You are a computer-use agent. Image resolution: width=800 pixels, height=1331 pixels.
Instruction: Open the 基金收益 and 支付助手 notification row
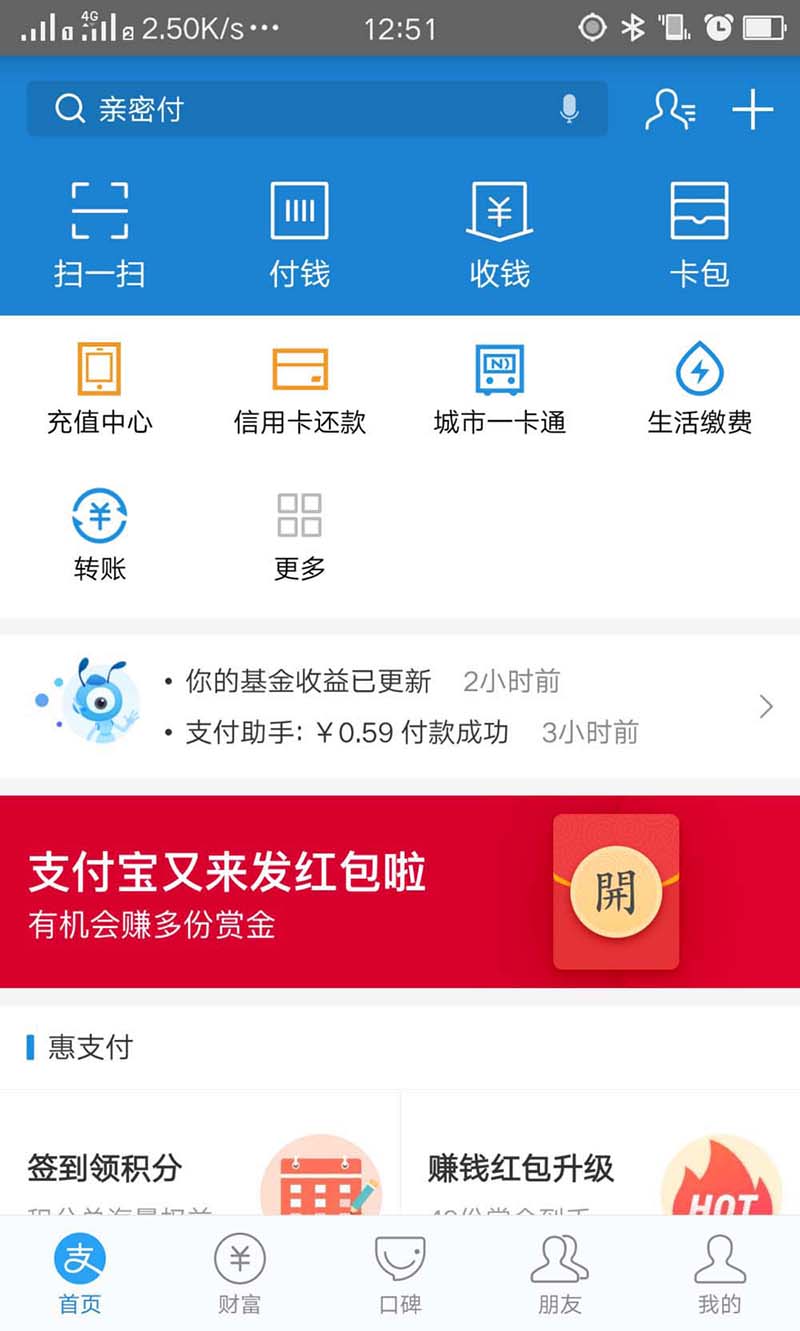coord(400,707)
